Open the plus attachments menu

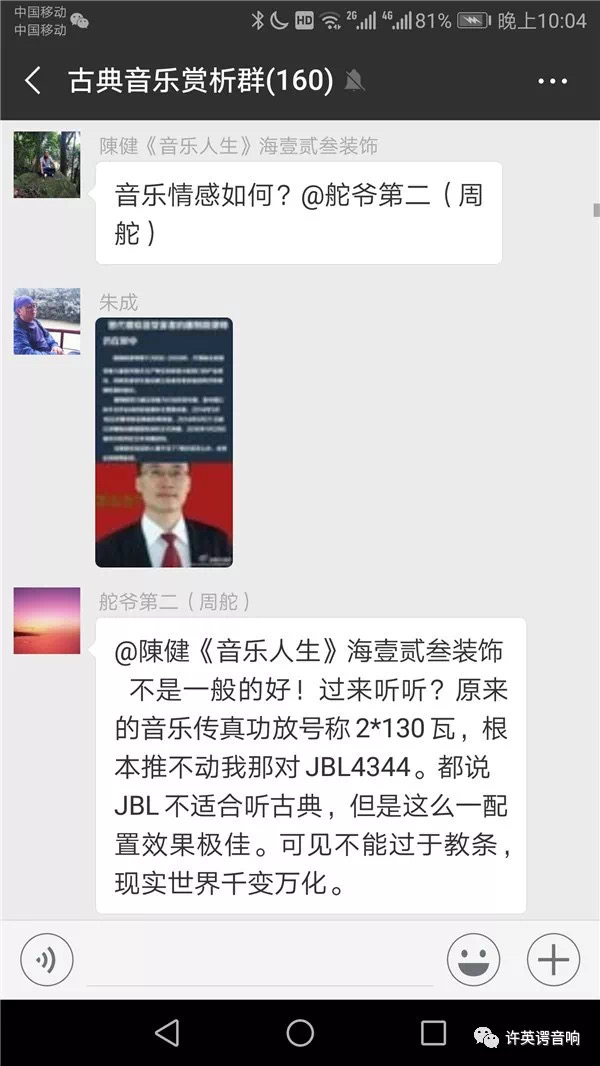pos(554,959)
